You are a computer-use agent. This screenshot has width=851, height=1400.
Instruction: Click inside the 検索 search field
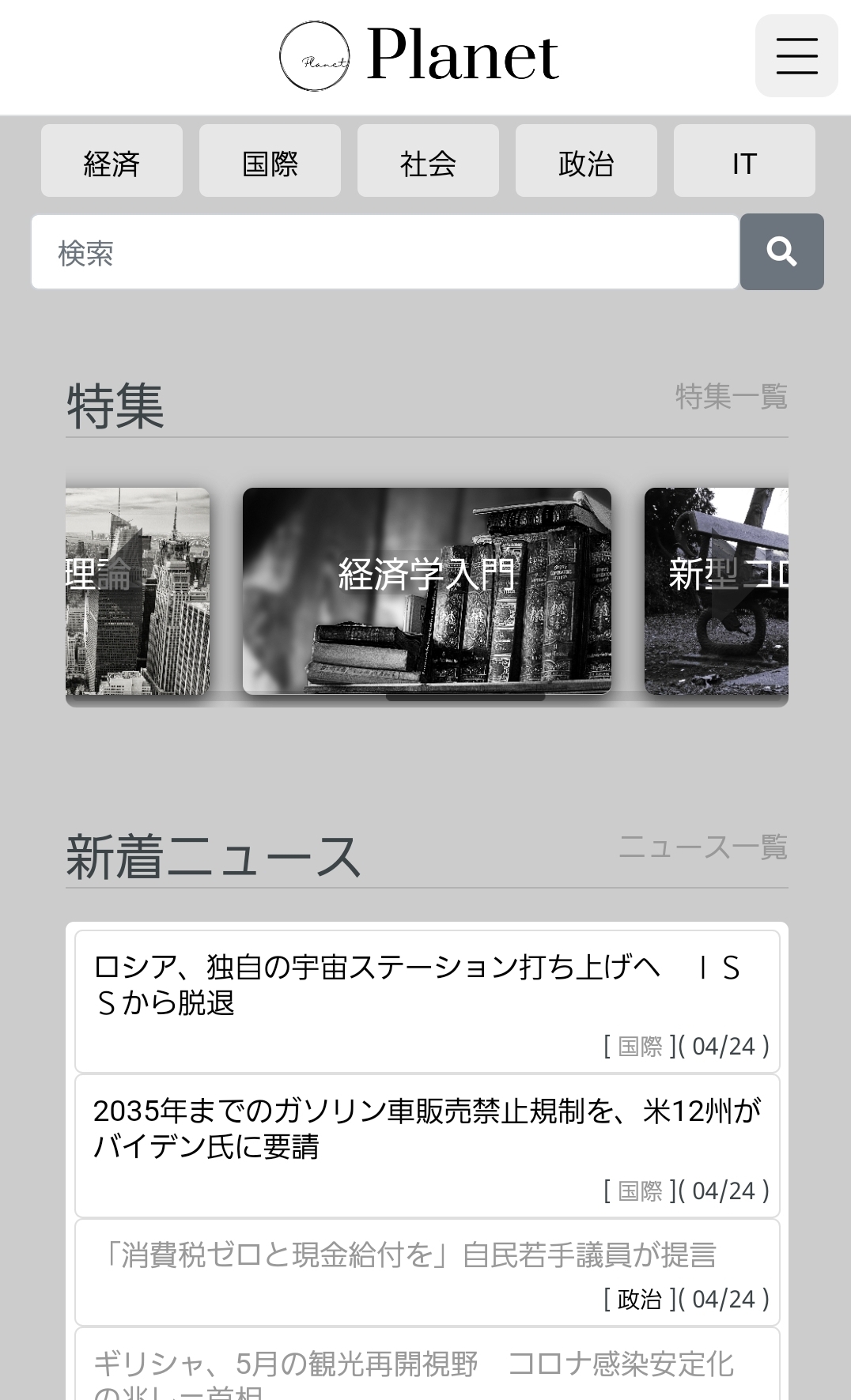[384, 251]
